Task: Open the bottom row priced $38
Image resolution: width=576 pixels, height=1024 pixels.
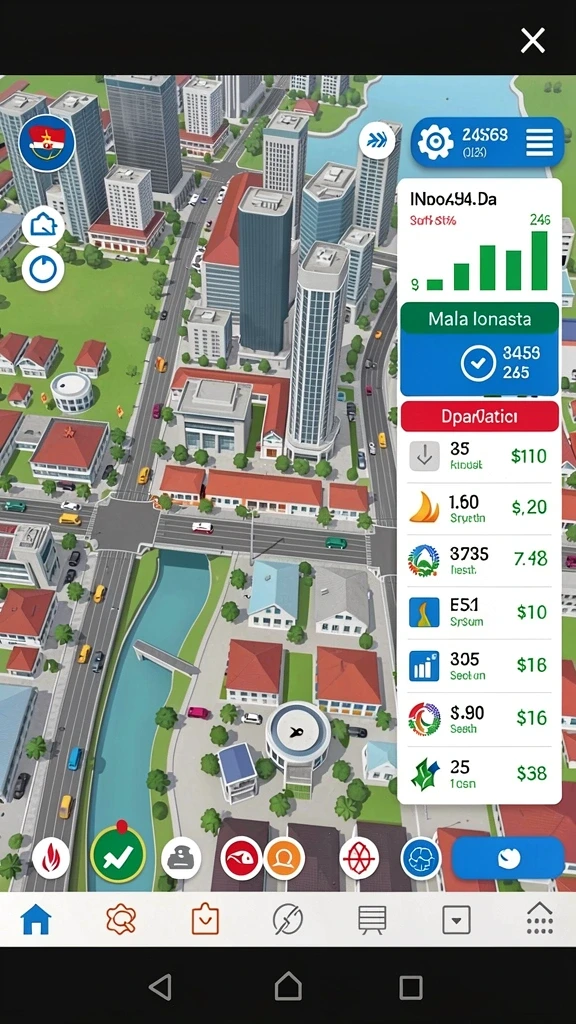Action: 479,774
